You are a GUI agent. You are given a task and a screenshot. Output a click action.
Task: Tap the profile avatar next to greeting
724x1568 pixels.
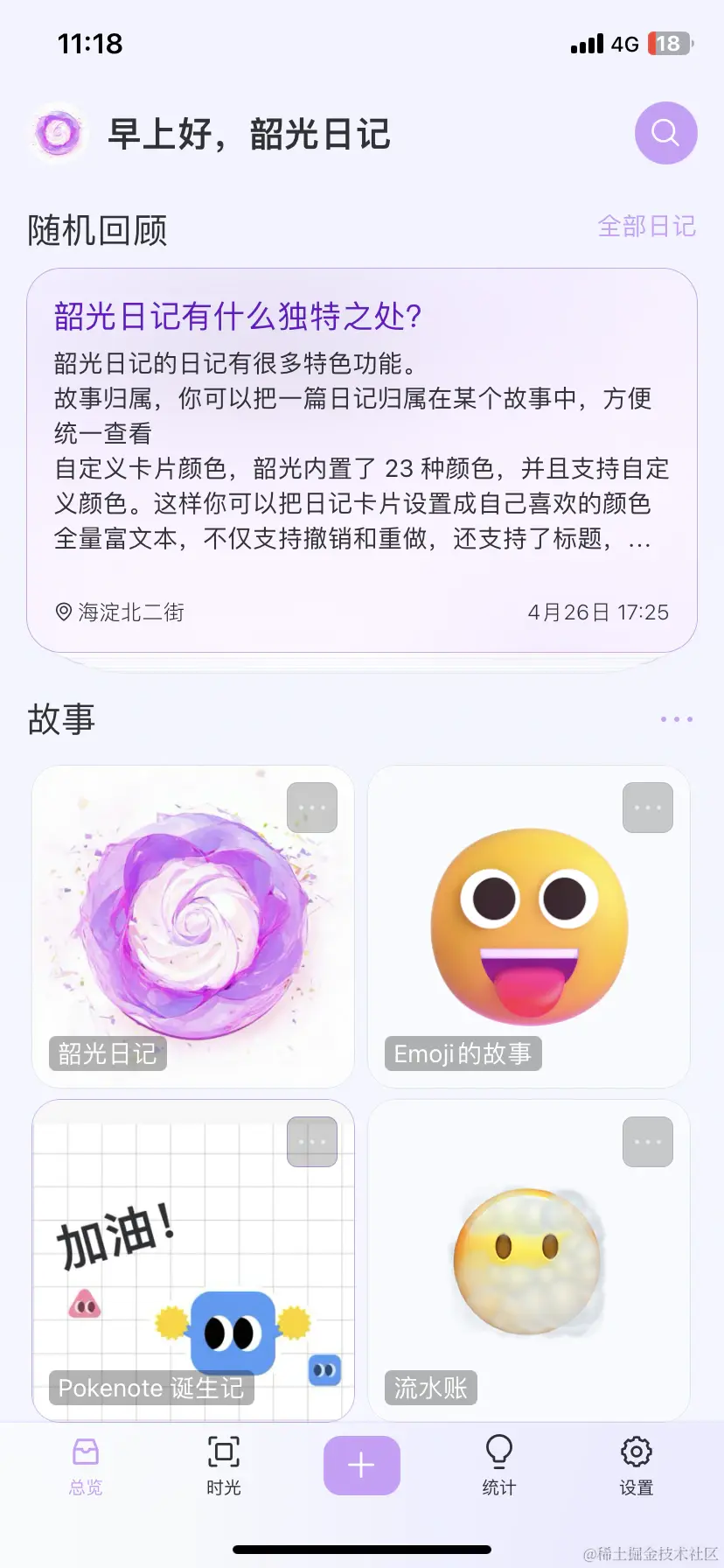click(x=58, y=133)
